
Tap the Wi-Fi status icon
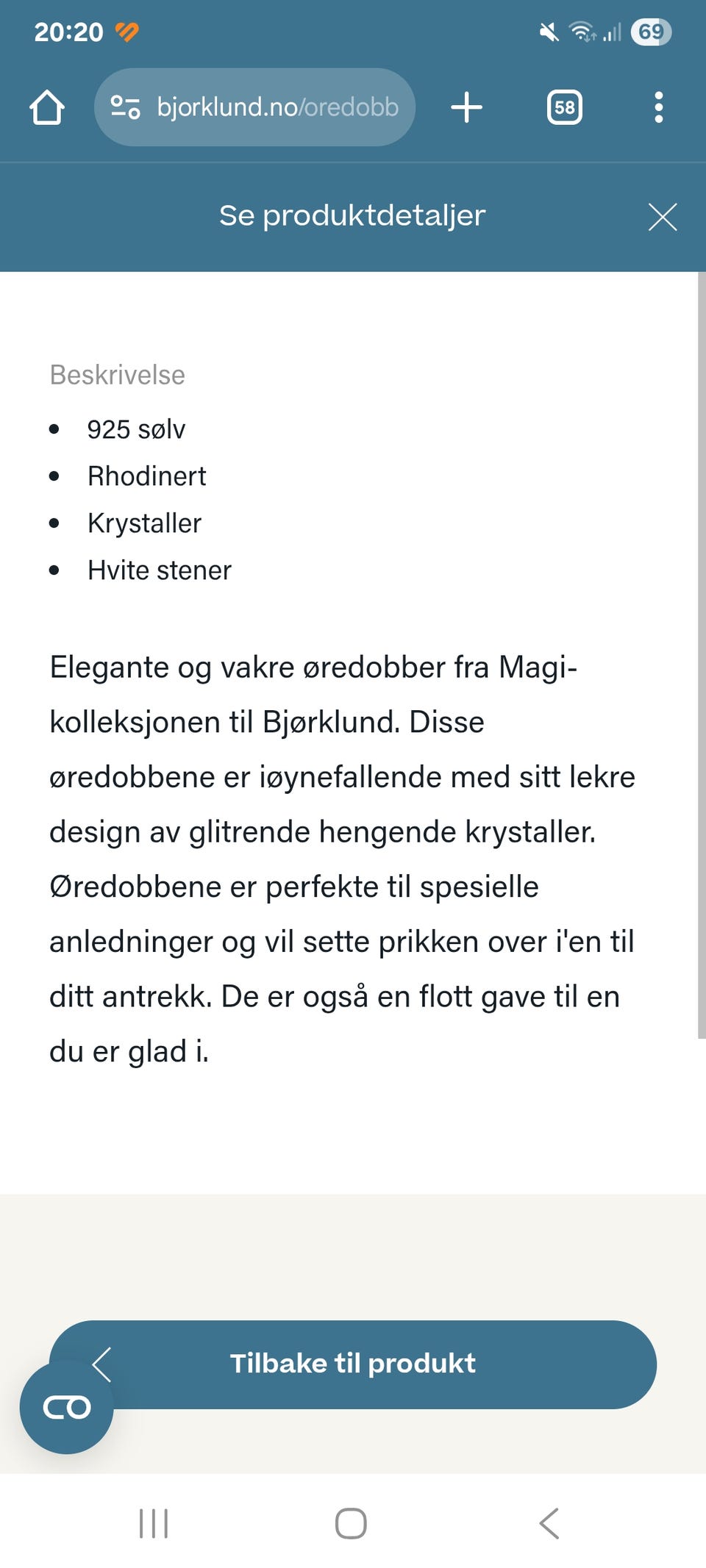pyautogui.click(x=583, y=31)
